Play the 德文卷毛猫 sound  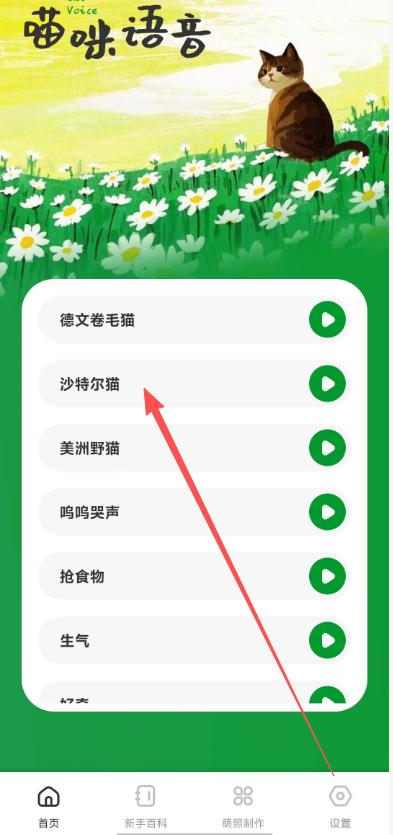(328, 320)
